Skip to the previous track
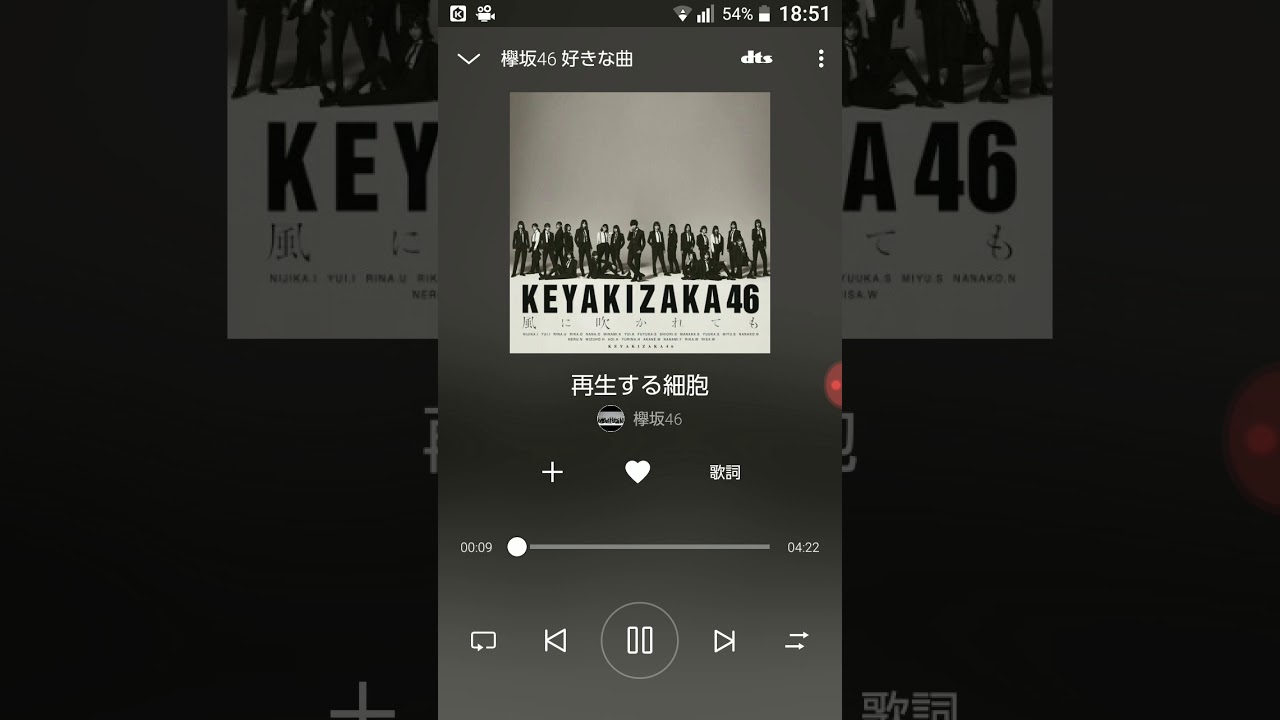 pyautogui.click(x=555, y=641)
